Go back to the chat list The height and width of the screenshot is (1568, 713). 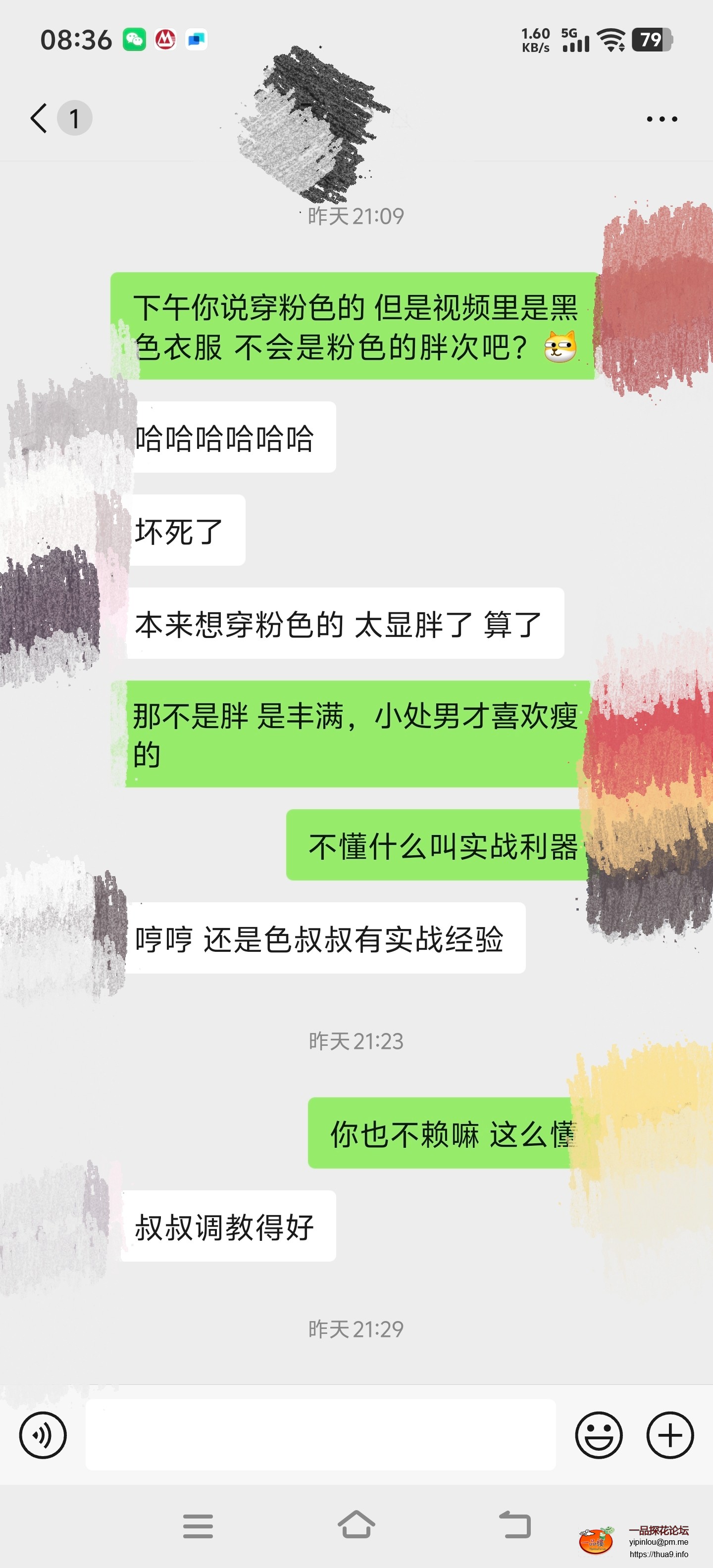[x=40, y=117]
